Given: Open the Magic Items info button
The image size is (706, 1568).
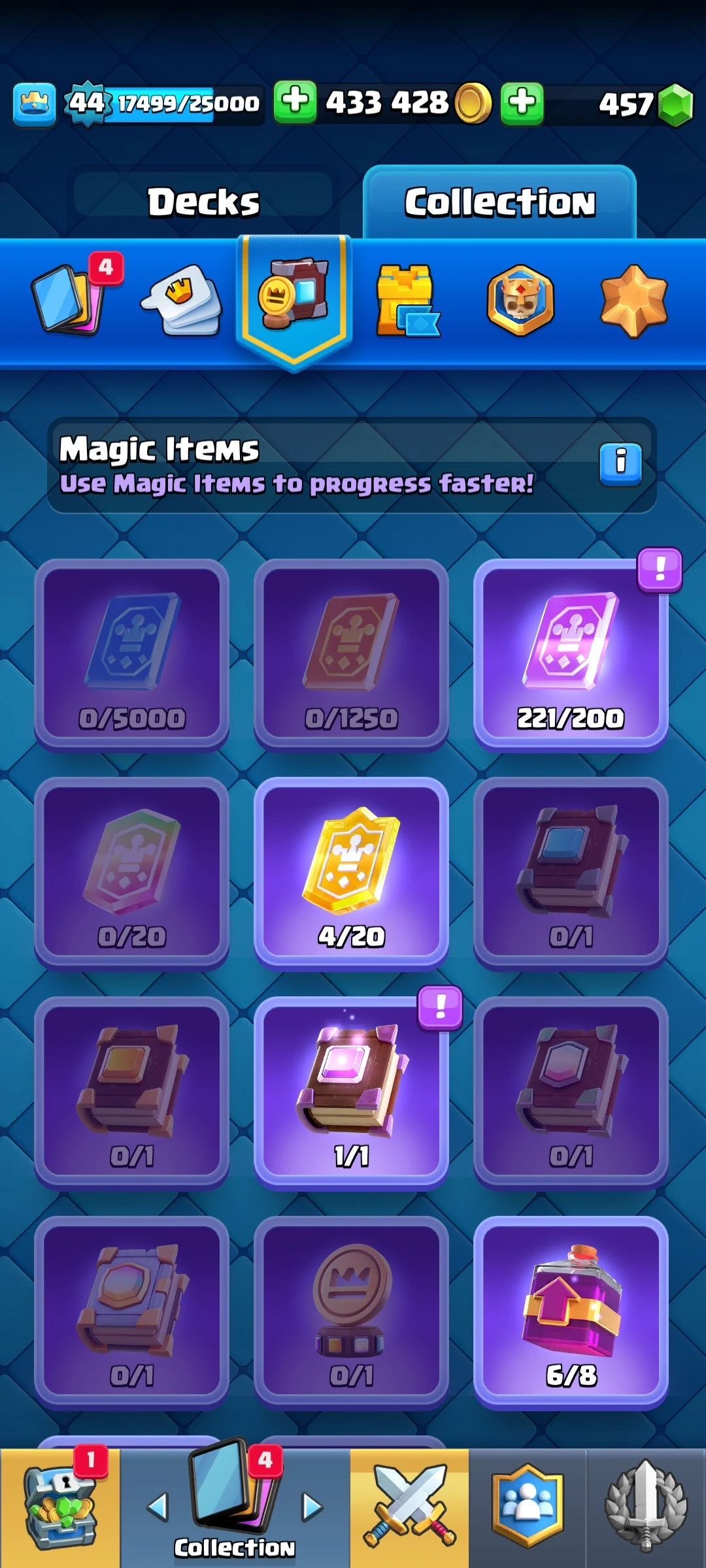Looking at the screenshot, I should [x=620, y=462].
